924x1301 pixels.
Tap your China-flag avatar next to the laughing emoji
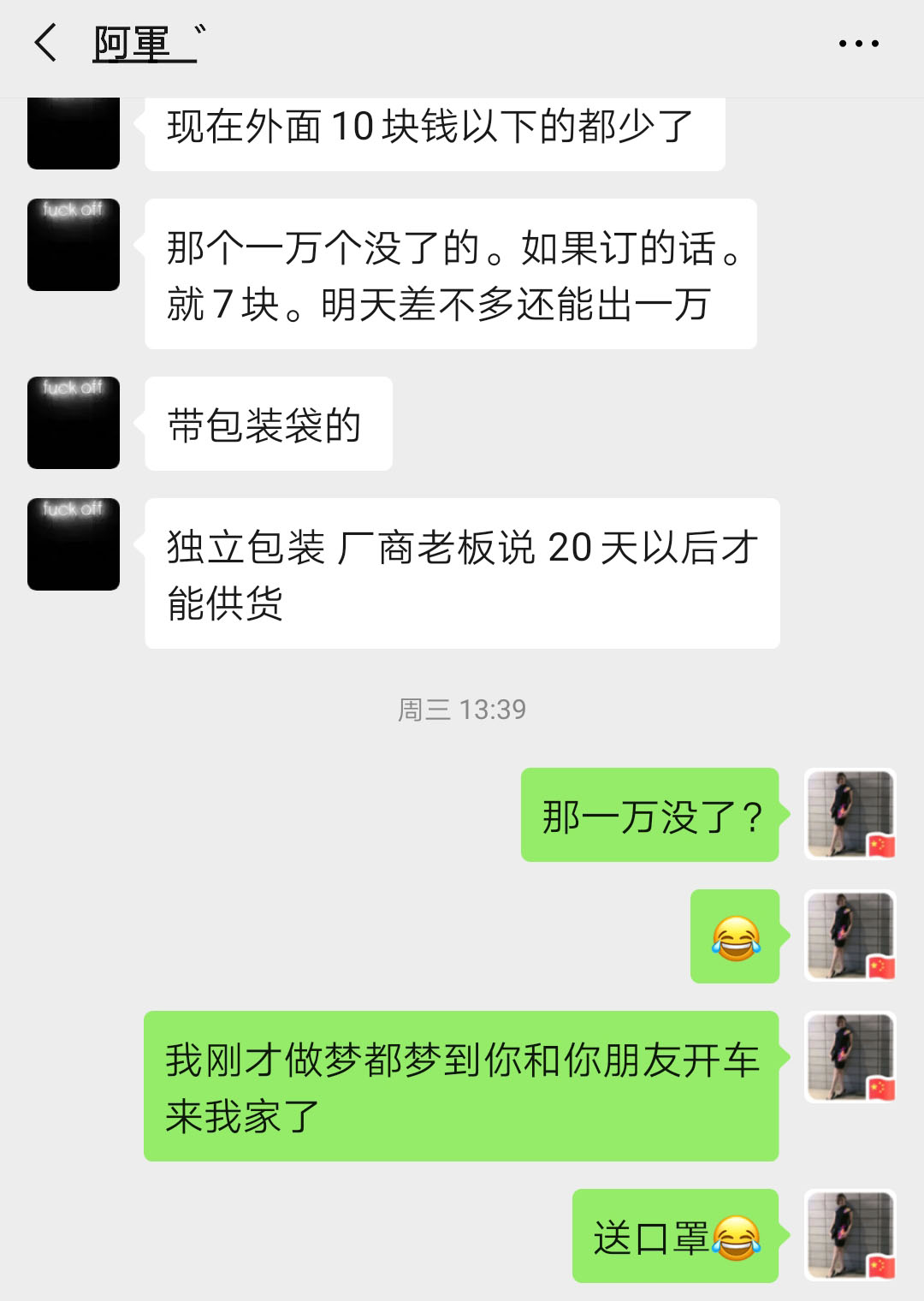tap(850, 937)
